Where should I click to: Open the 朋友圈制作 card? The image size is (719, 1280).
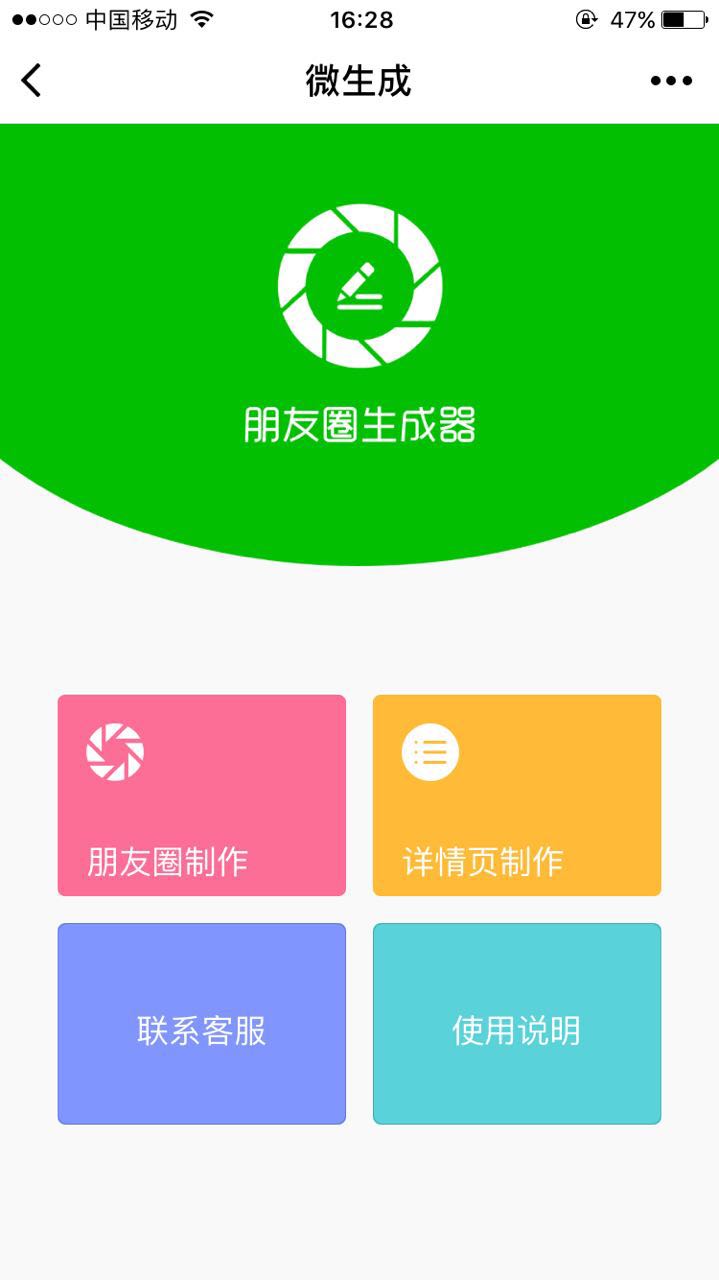click(202, 796)
